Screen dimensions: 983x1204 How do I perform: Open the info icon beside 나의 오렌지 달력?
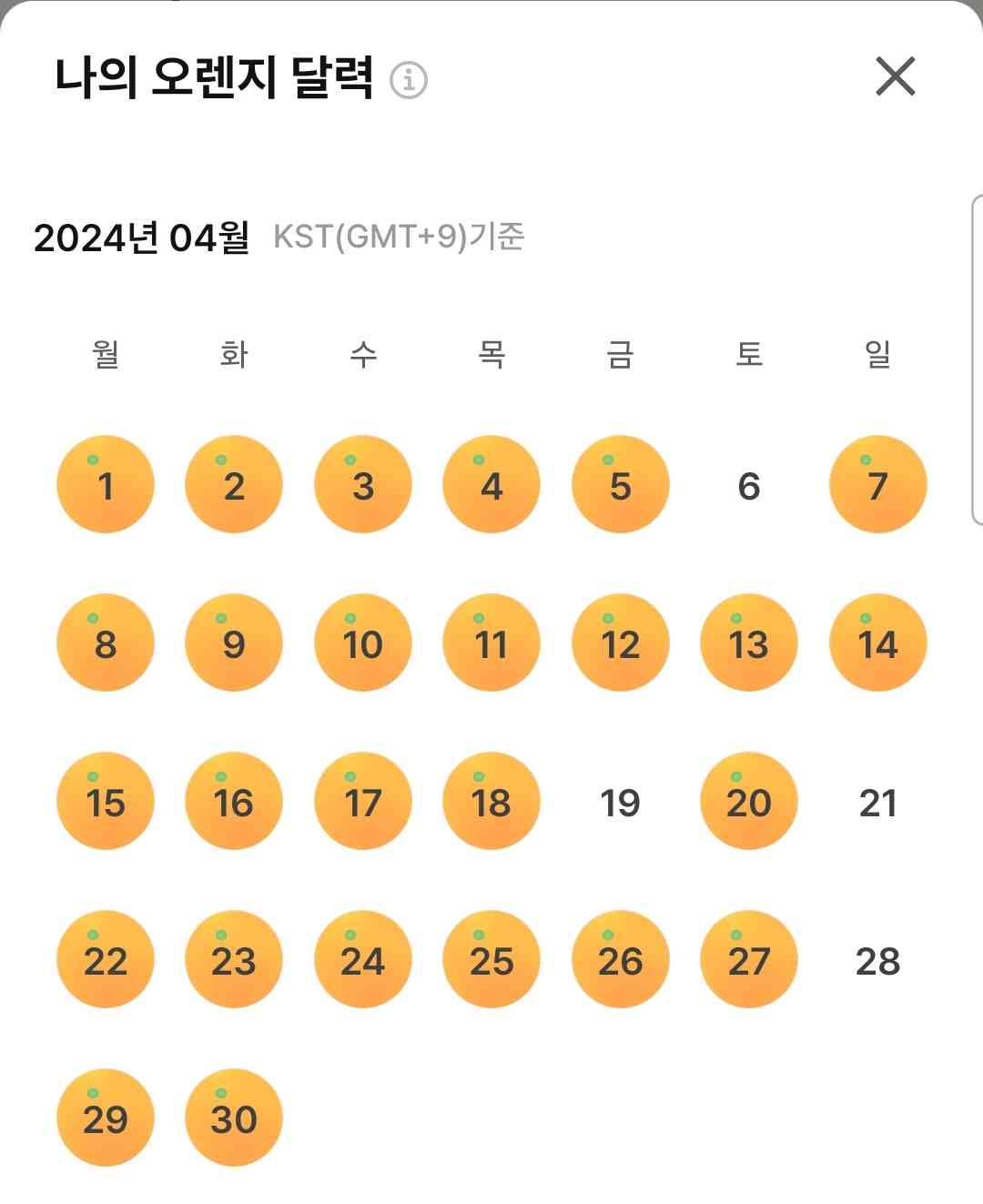(409, 80)
